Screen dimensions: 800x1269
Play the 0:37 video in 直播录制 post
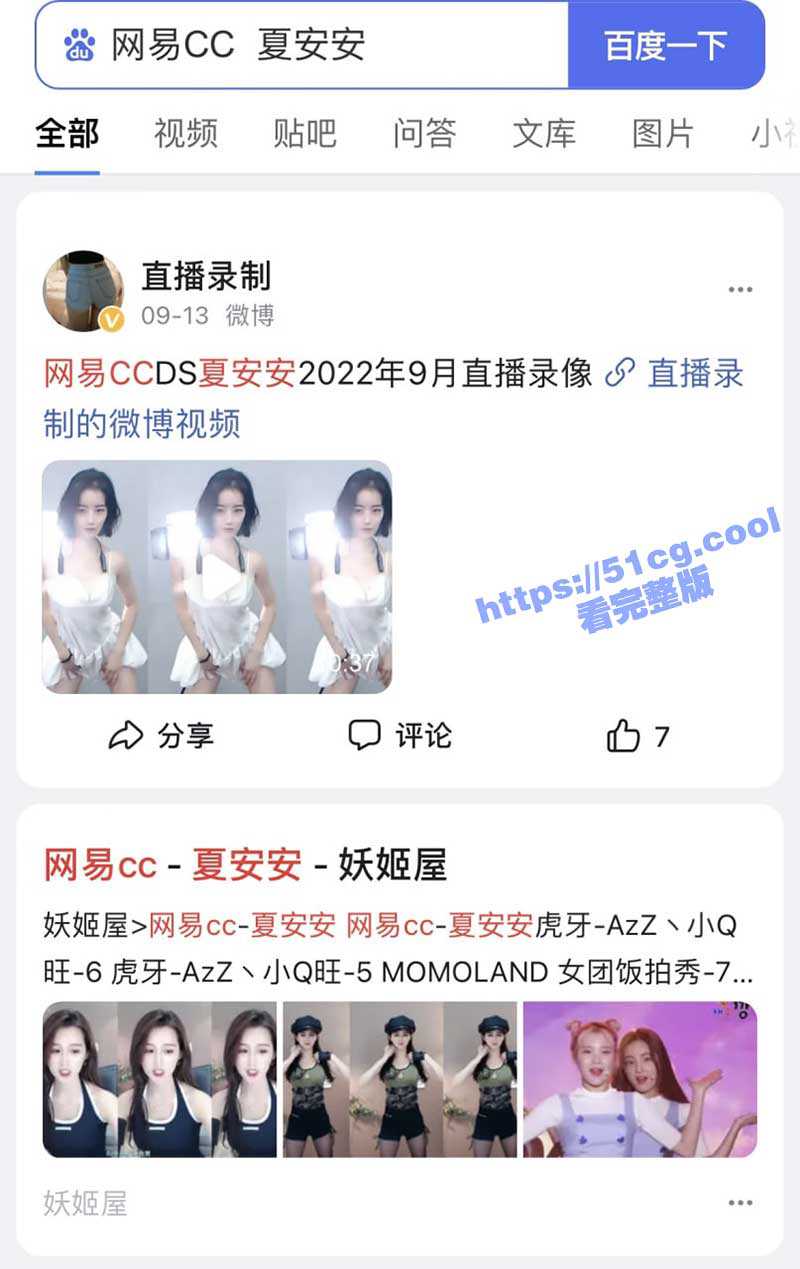coord(217,577)
